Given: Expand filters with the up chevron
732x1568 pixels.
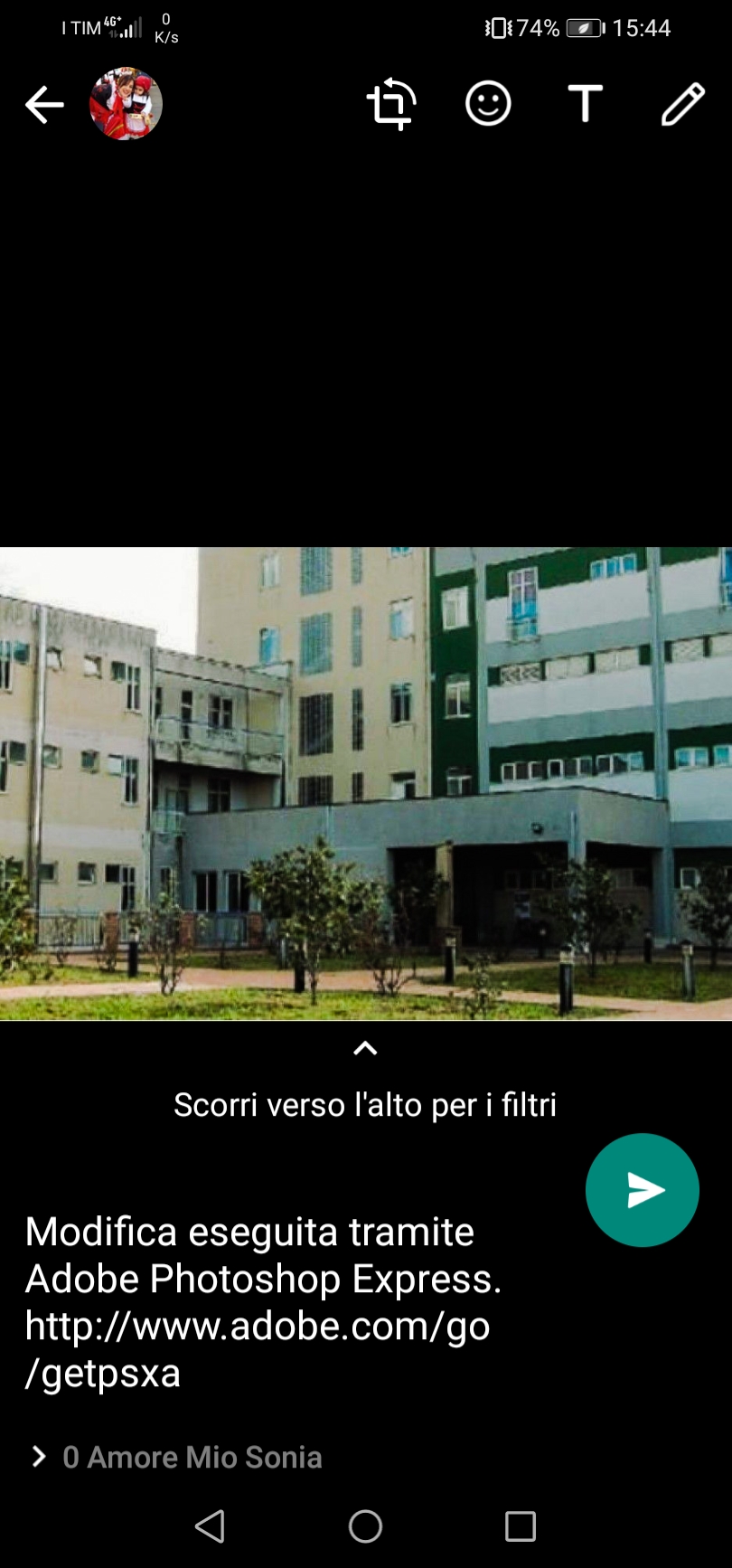Looking at the screenshot, I should [x=365, y=1049].
